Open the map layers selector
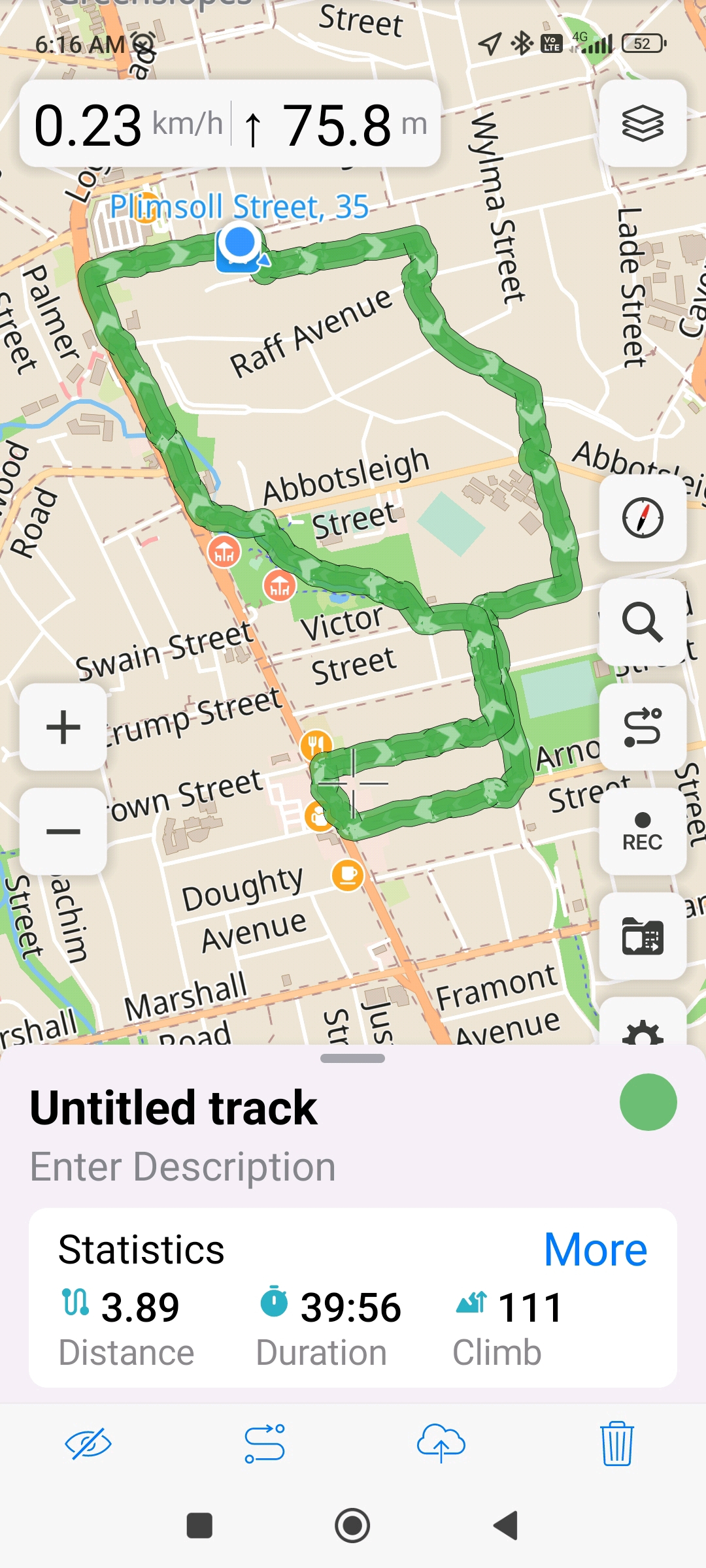This screenshot has height=1568, width=706. coord(642,123)
